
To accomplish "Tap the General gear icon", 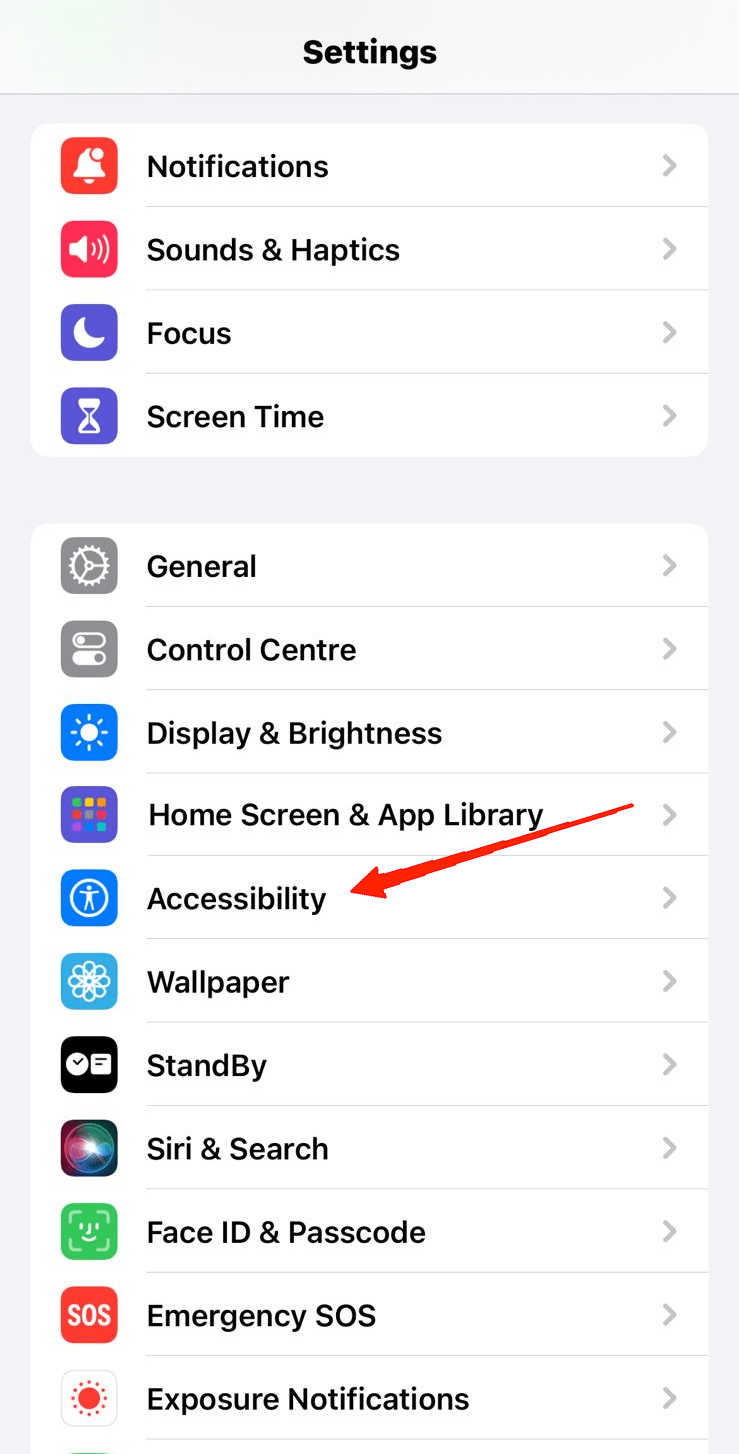I will [89, 565].
